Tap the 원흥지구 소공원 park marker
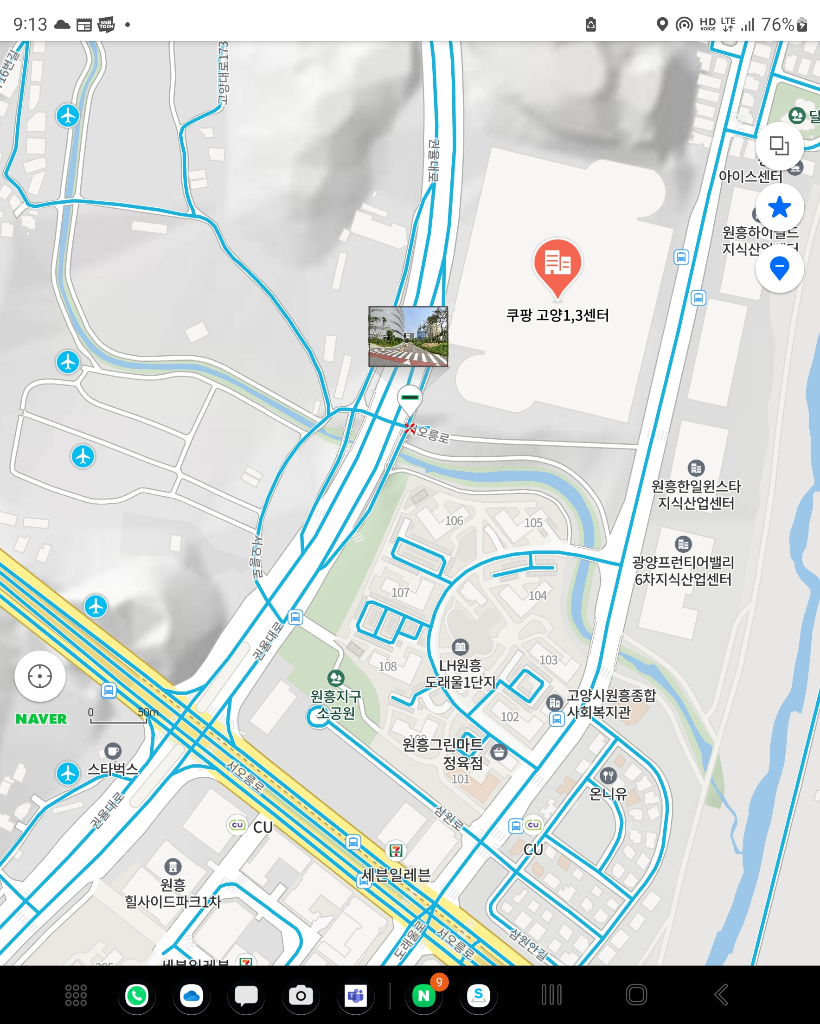 pos(335,677)
